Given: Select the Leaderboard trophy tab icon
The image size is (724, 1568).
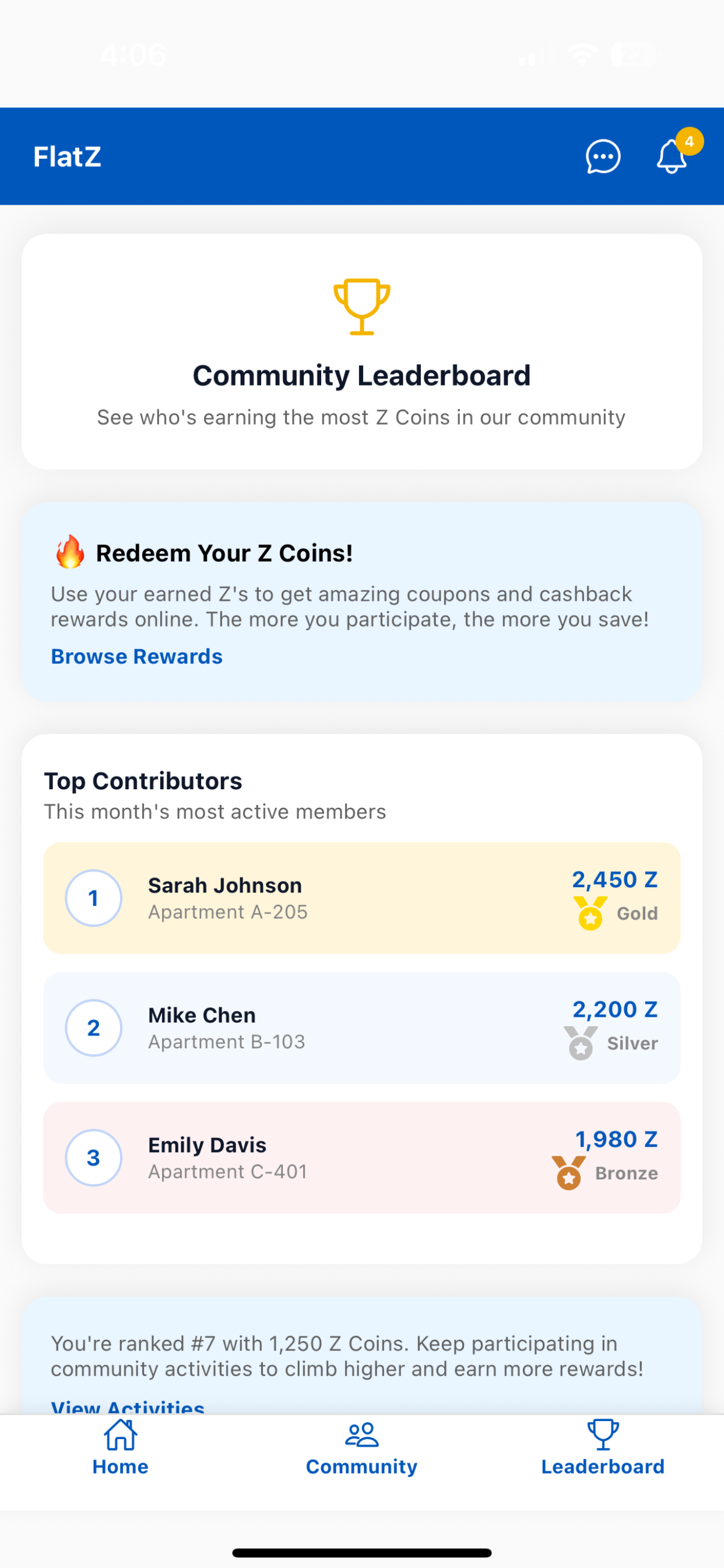Looking at the screenshot, I should [602, 1434].
